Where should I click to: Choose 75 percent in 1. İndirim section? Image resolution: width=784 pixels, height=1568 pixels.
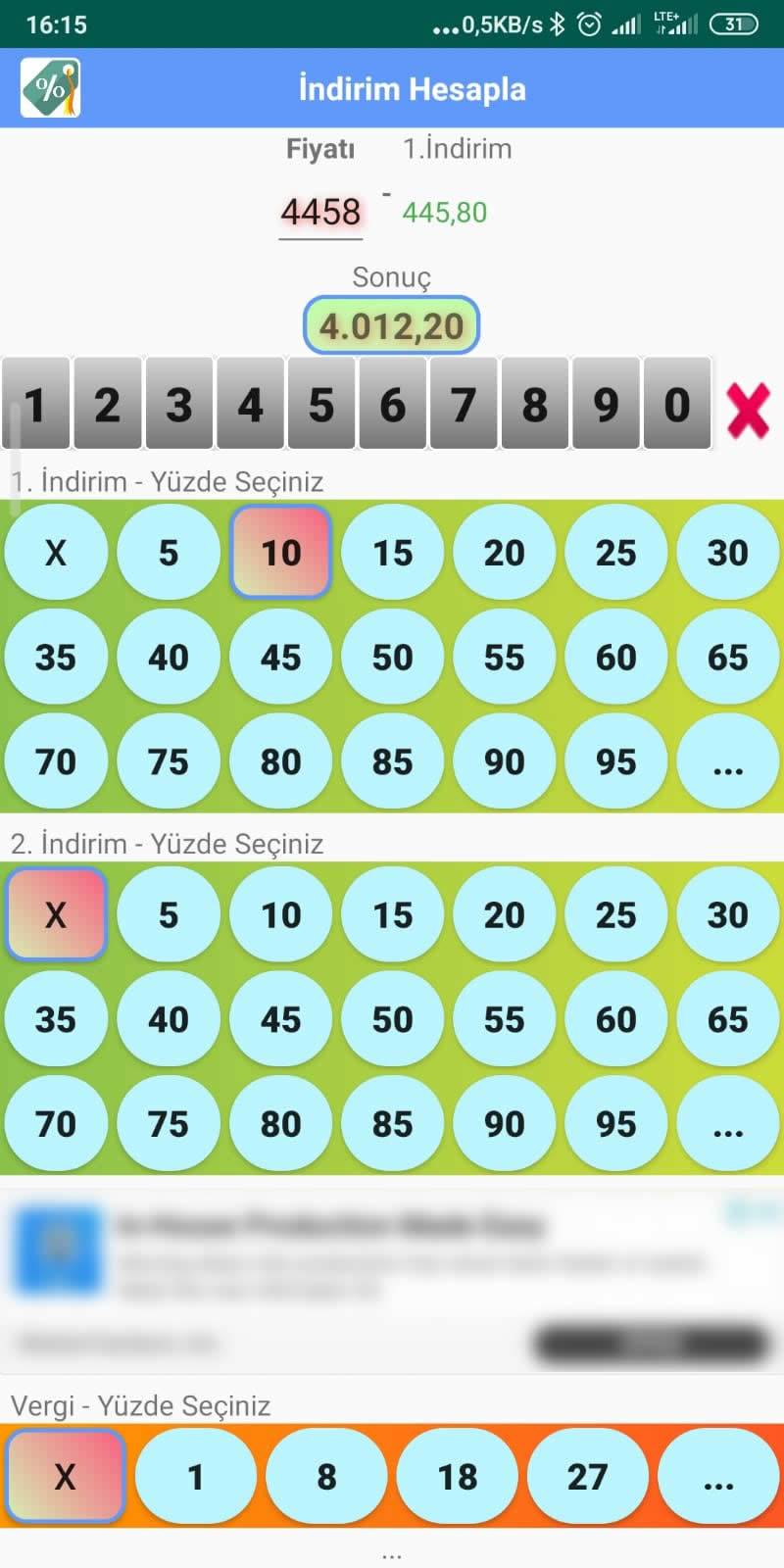(169, 762)
